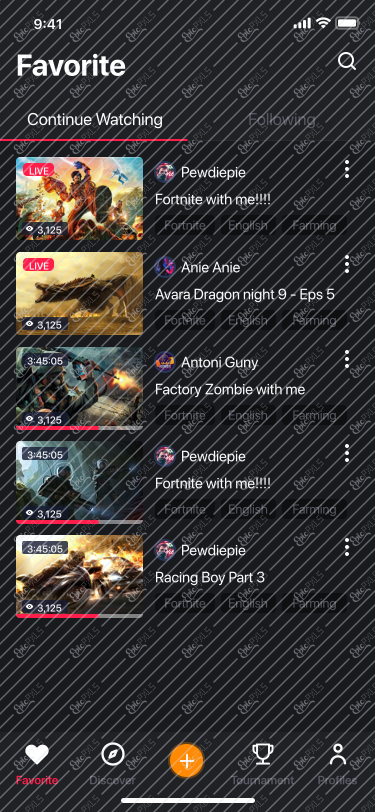Select the Continue Watching tab
Image resolution: width=375 pixels, height=812 pixels.
pyautogui.click(x=95, y=120)
